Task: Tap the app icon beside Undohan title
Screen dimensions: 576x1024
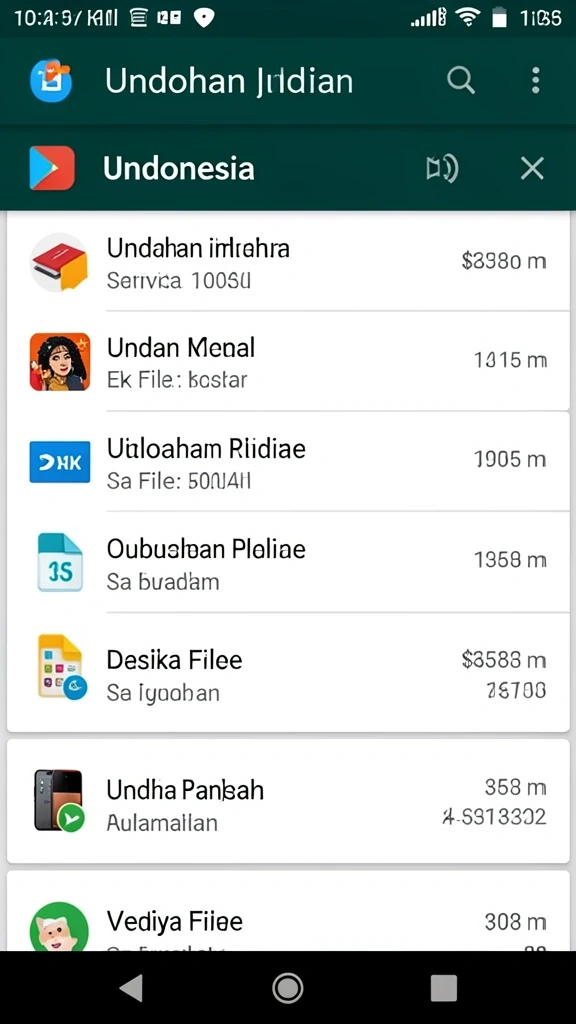Action: click(51, 81)
